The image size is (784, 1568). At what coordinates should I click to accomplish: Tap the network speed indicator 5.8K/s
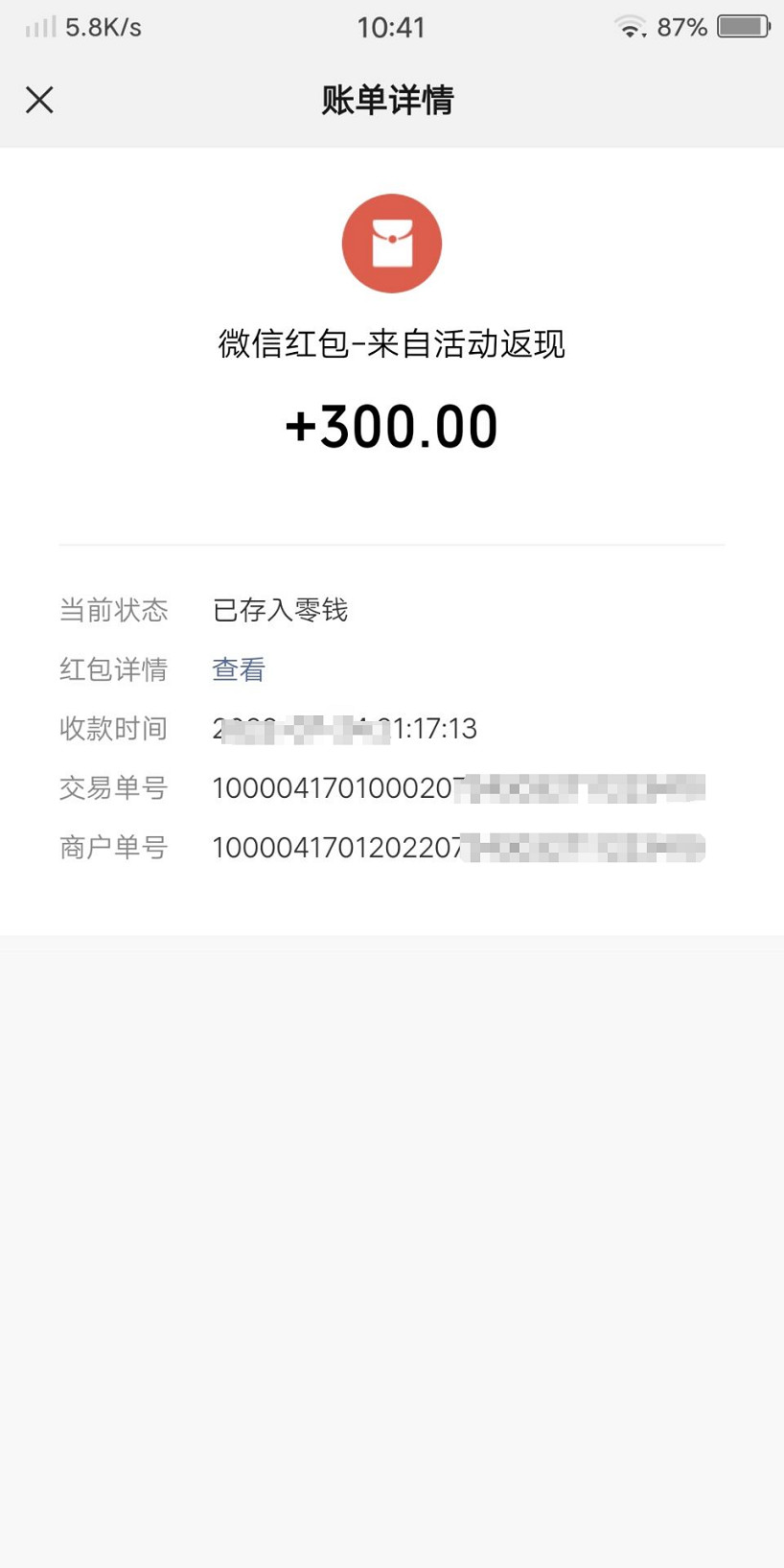click(101, 27)
